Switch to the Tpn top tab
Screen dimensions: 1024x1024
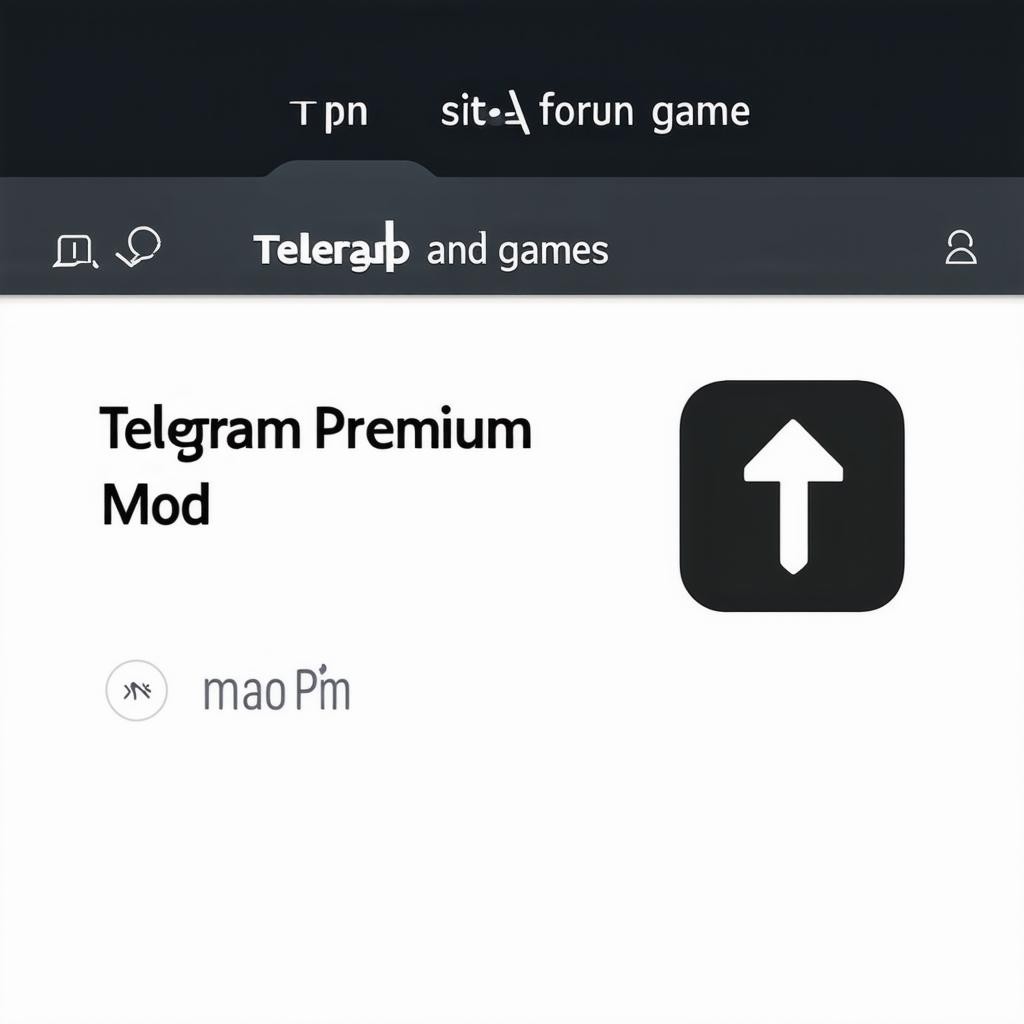[x=329, y=113]
